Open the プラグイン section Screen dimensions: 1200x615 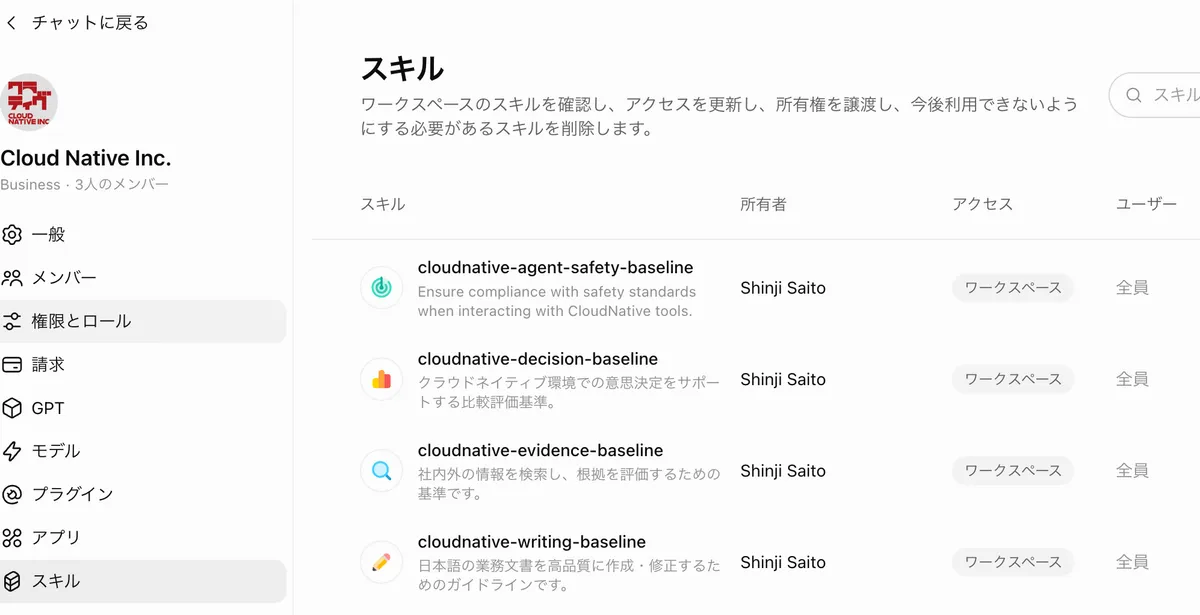pyautogui.click(x=143, y=494)
